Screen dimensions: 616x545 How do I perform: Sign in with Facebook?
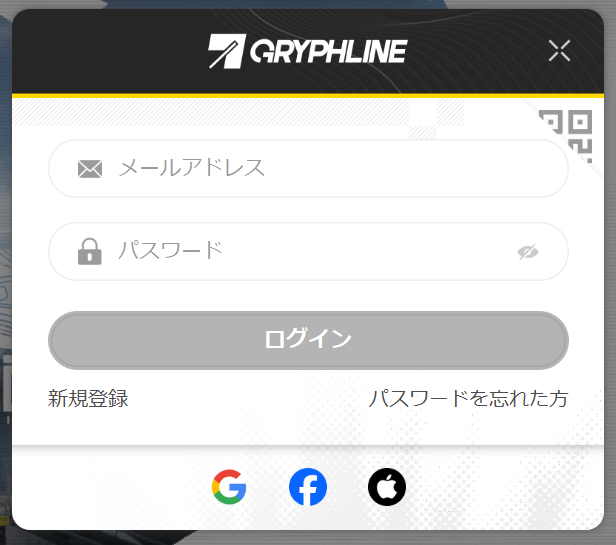click(307, 487)
